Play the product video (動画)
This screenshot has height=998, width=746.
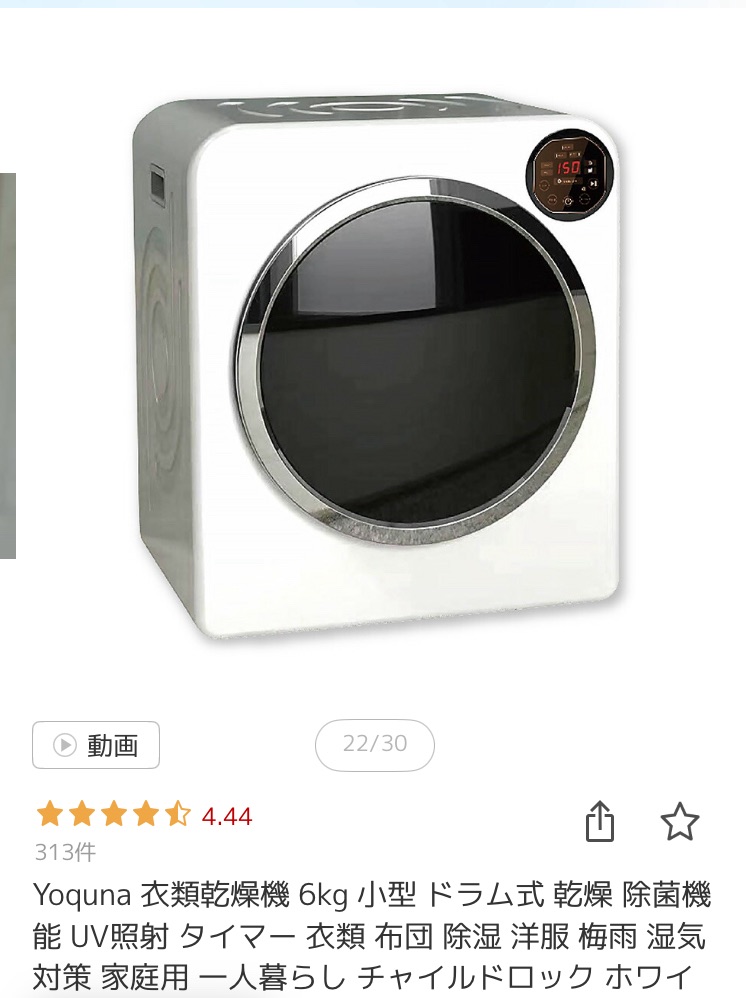96,745
